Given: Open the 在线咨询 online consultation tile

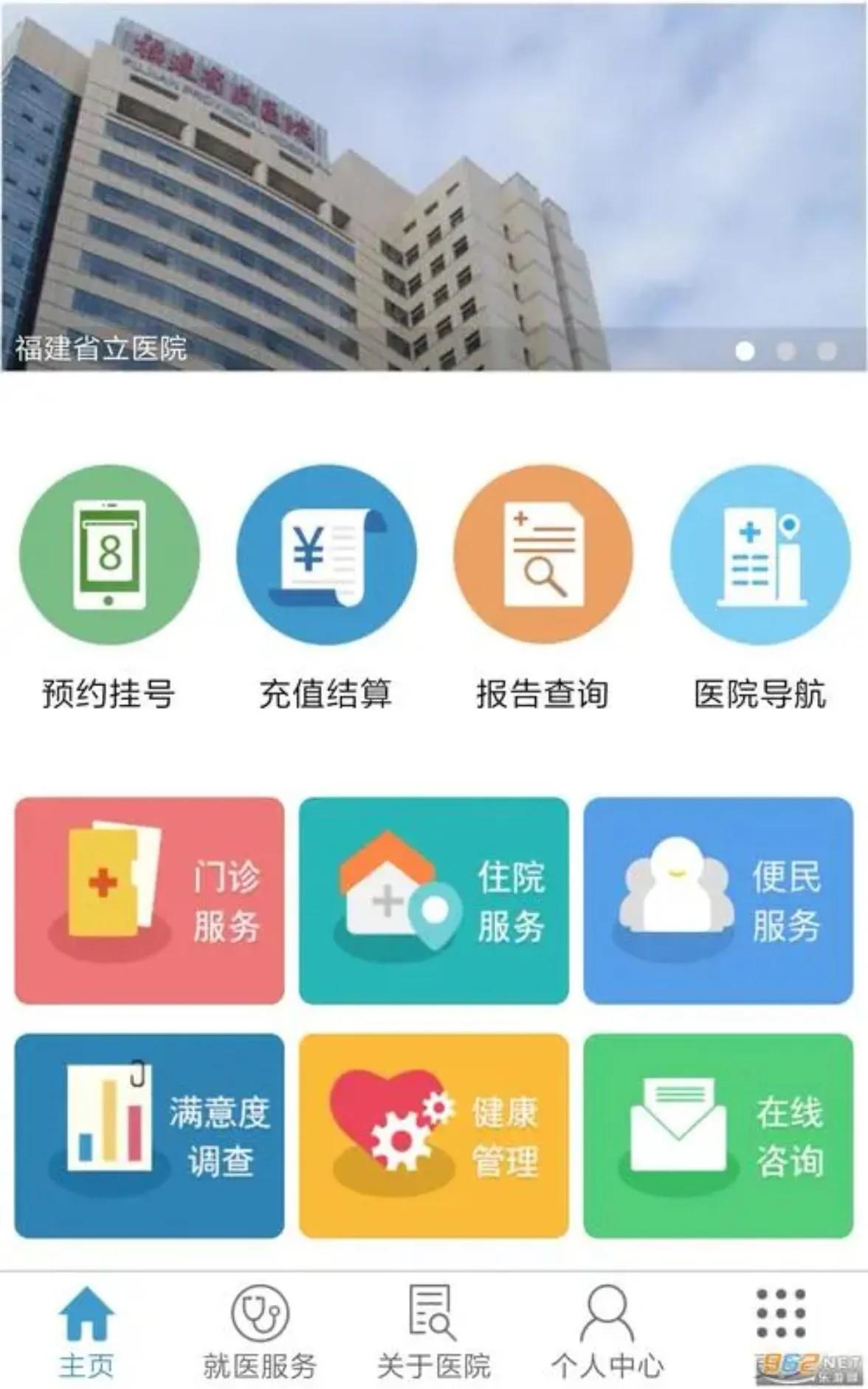Looking at the screenshot, I should pos(719,1137).
